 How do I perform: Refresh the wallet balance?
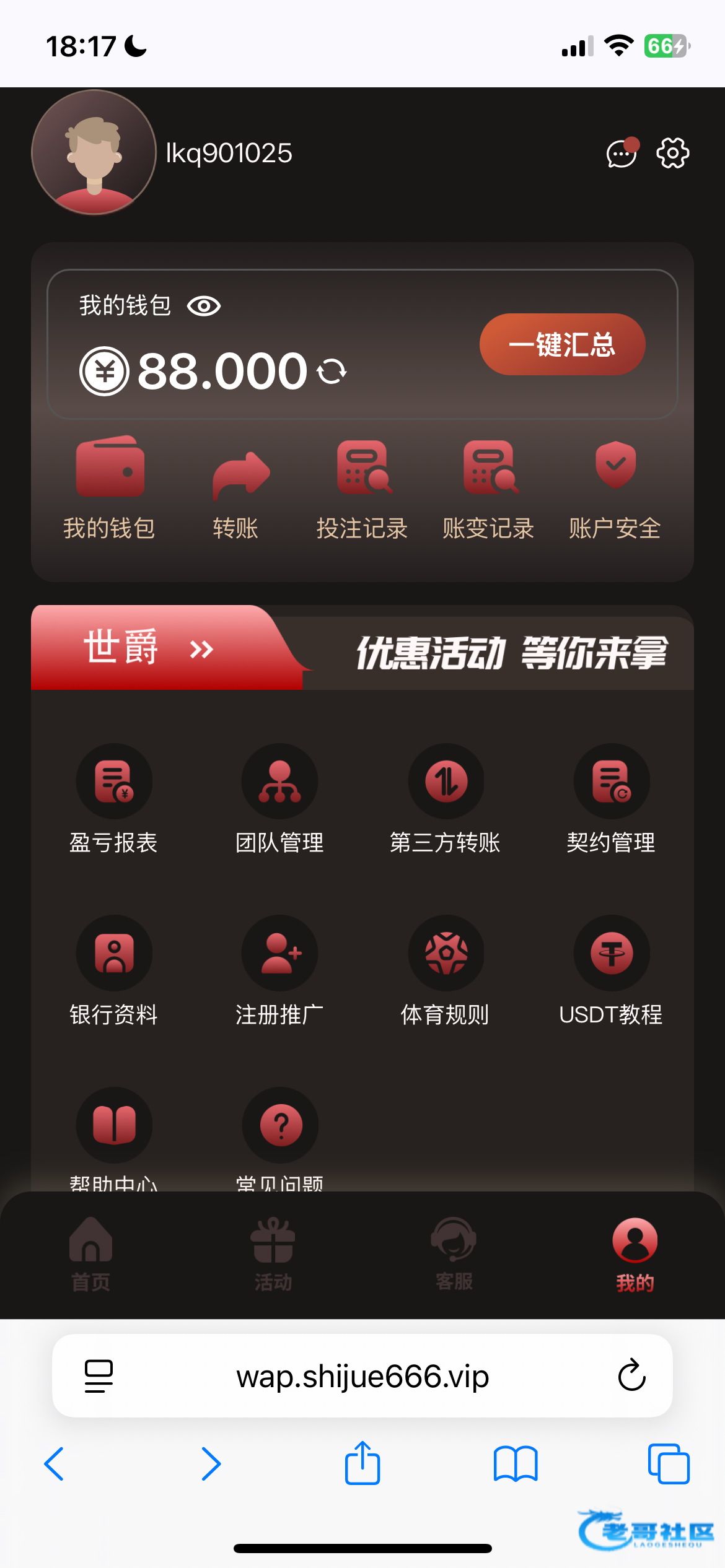click(332, 372)
